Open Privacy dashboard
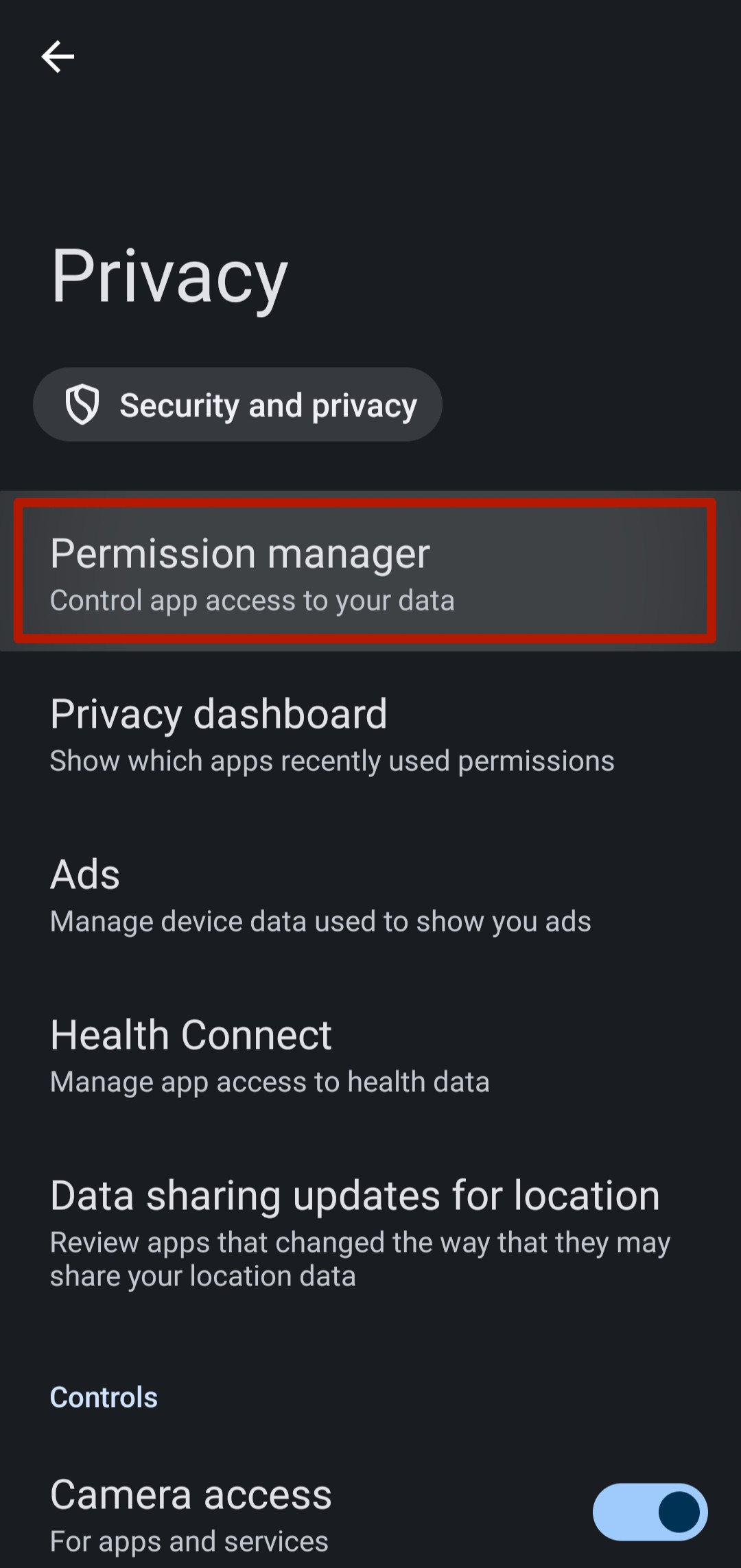 pos(370,732)
